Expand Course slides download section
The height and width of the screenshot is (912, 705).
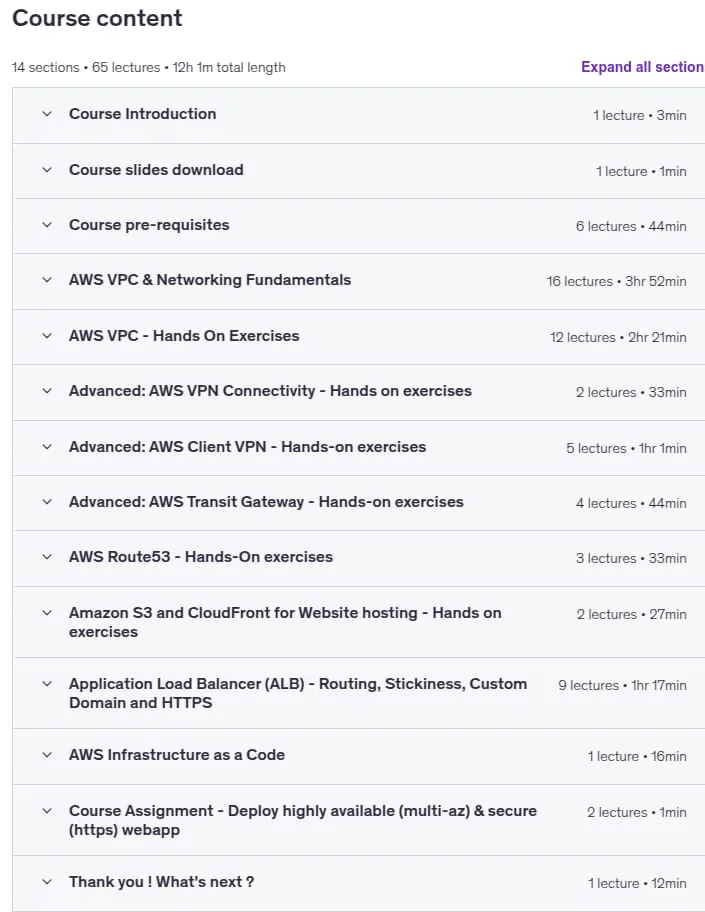(358, 171)
